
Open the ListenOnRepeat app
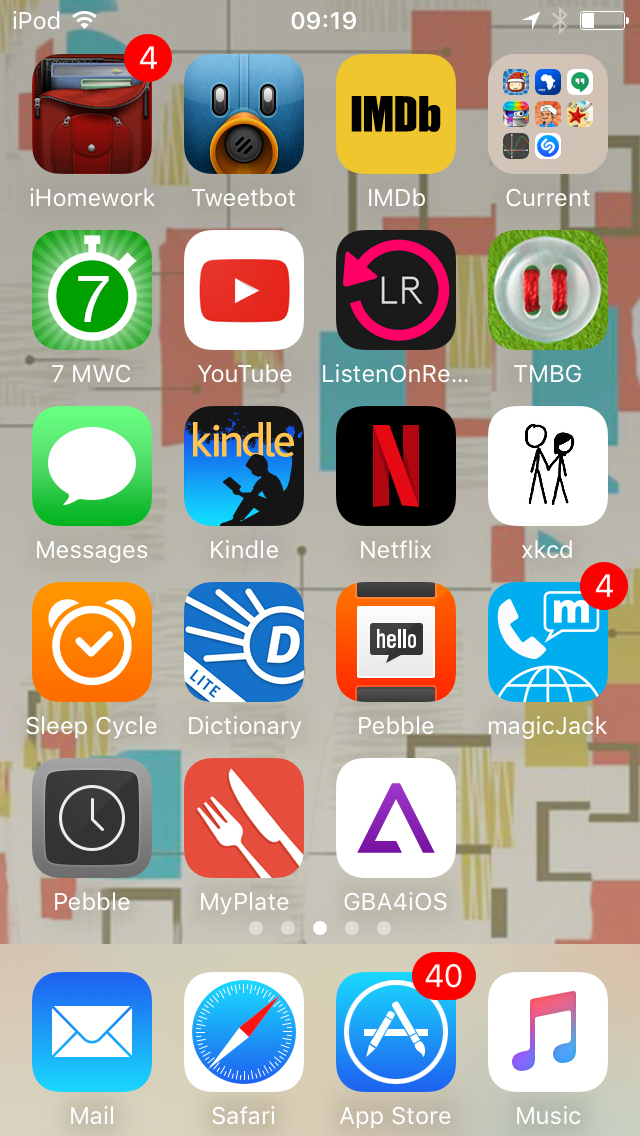point(396,290)
